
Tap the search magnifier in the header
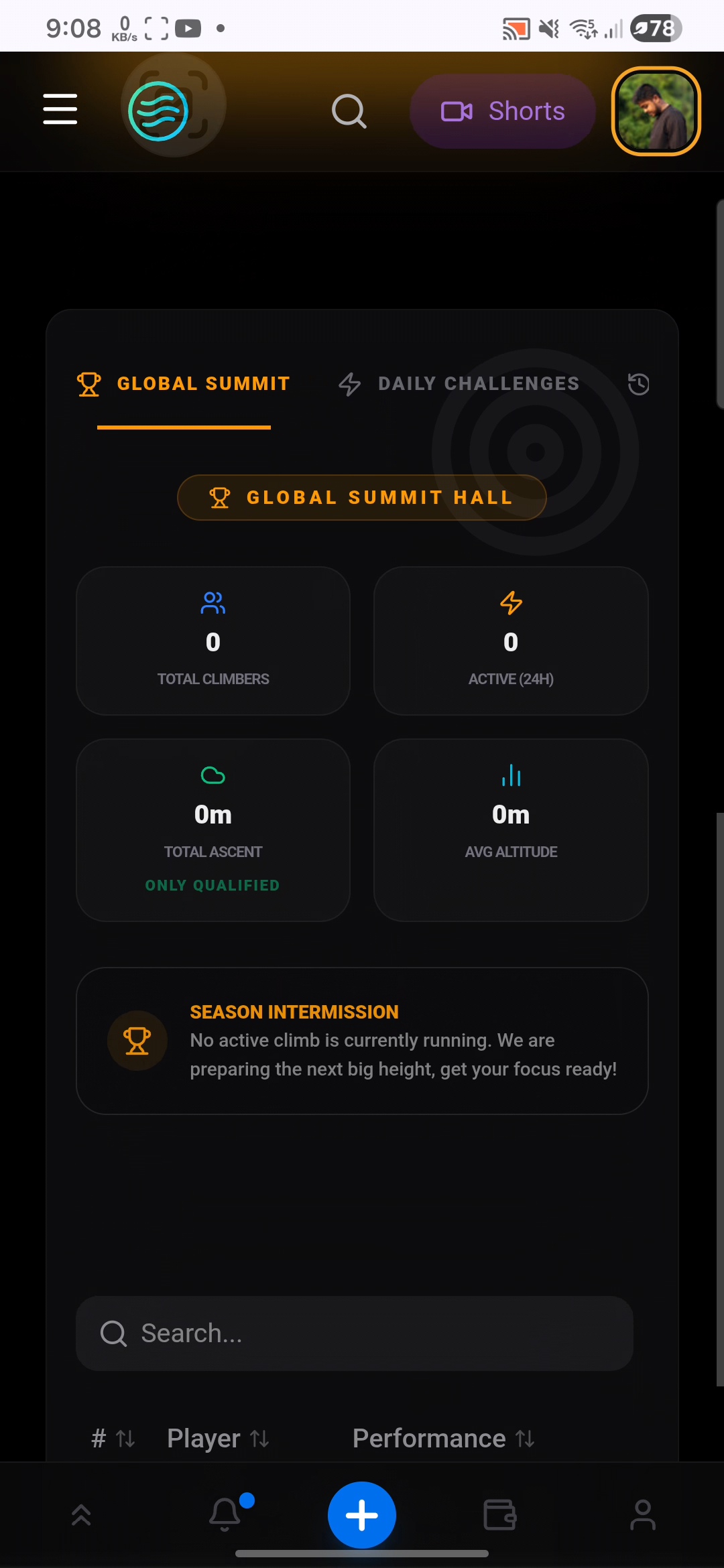click(349, 111)
